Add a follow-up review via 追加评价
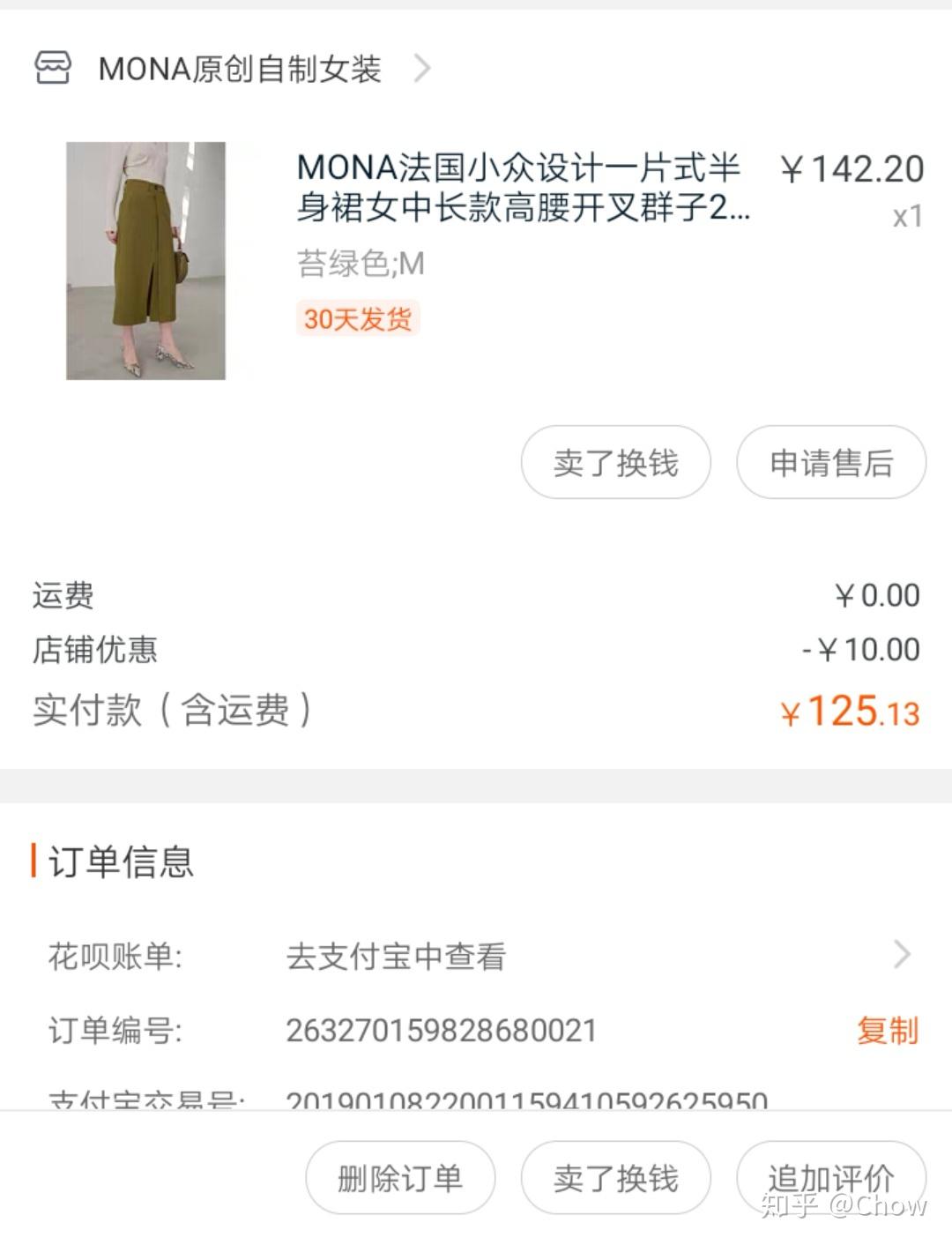The image size is (952, 1245). 830,1178
